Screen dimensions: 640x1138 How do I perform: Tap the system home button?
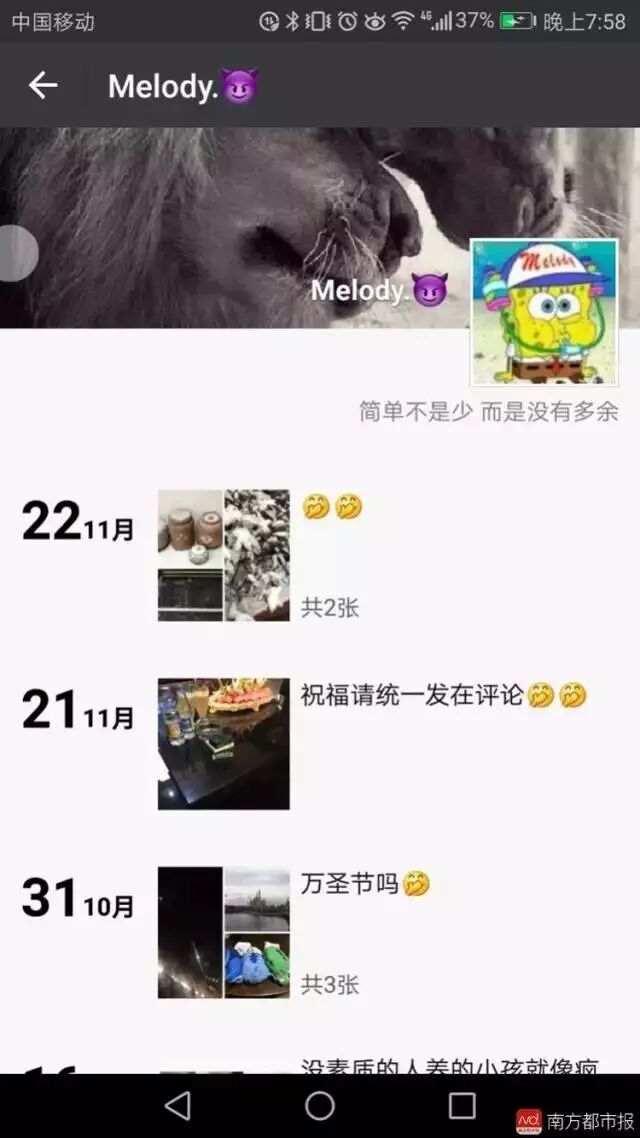coord(320,1105)
